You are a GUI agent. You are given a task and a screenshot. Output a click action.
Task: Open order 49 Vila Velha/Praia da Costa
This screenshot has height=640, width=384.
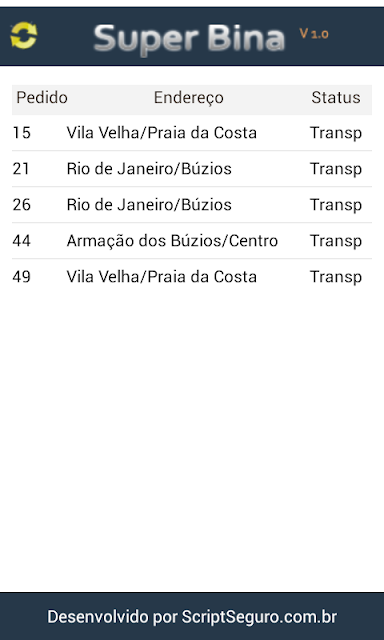(x=192, y=276)
